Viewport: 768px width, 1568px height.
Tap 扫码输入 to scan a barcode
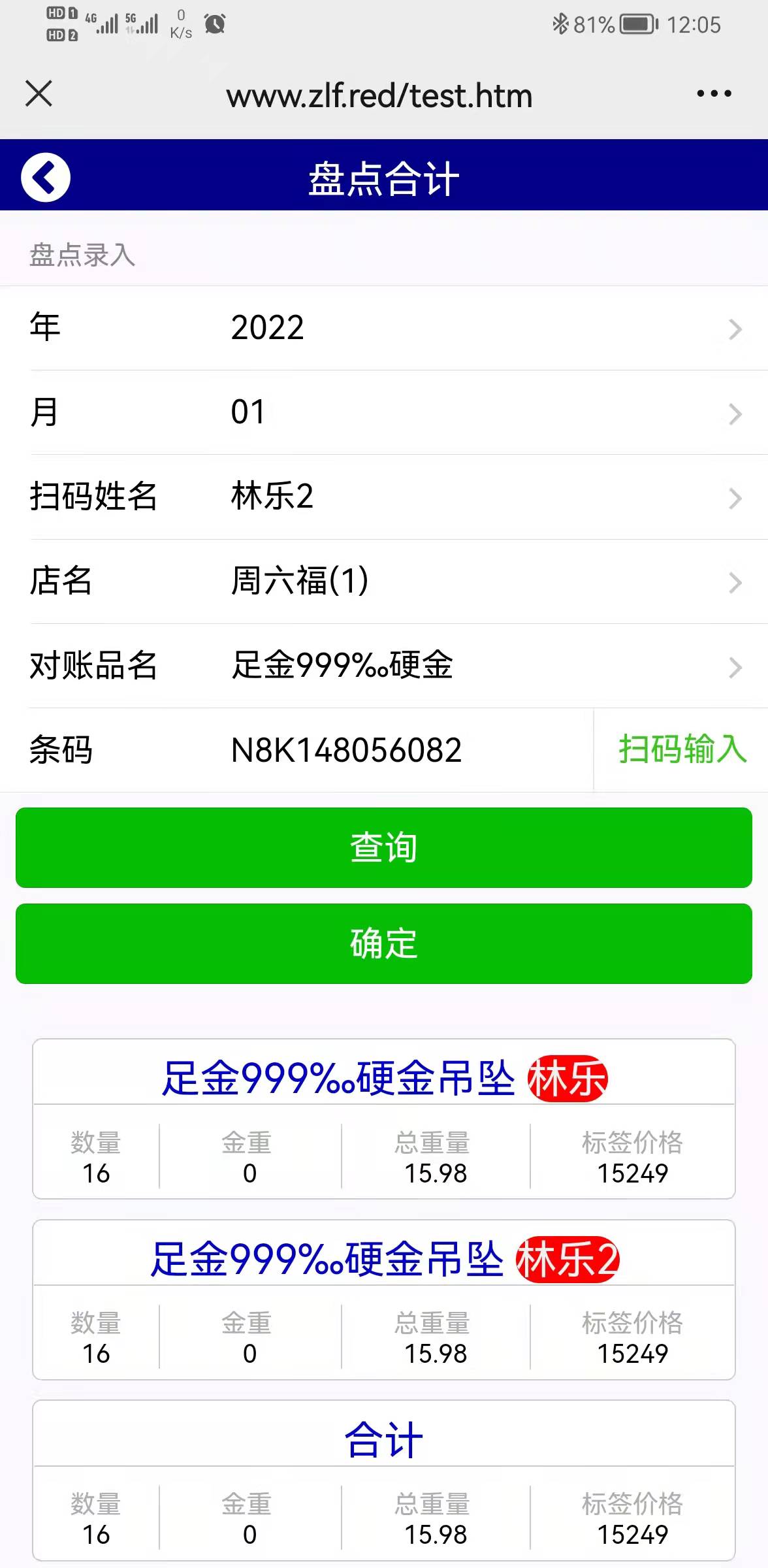pyautogui.click(x=682, y=749)
